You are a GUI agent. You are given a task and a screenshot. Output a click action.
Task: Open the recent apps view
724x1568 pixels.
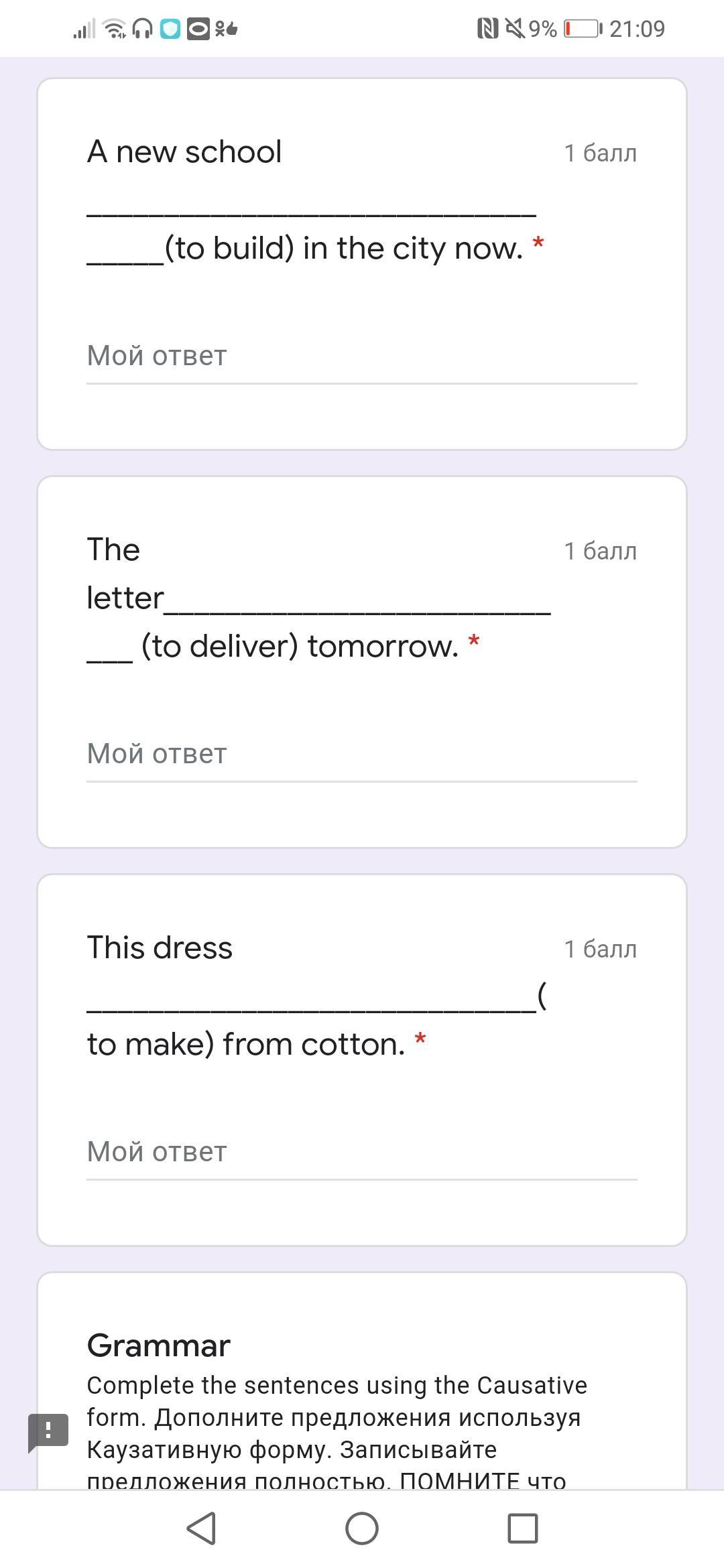coord(523,1528)
